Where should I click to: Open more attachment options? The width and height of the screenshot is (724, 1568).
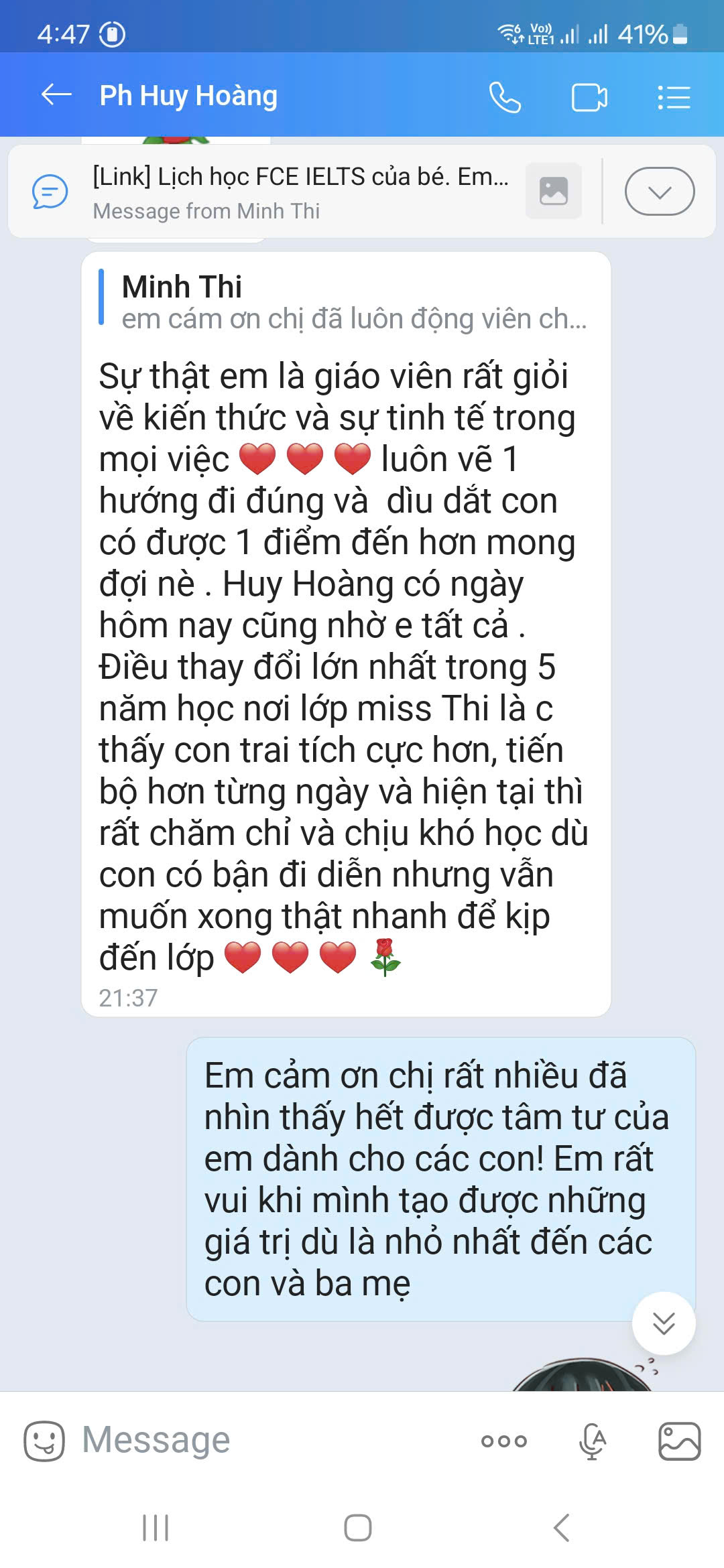(x=504, y=1441)
